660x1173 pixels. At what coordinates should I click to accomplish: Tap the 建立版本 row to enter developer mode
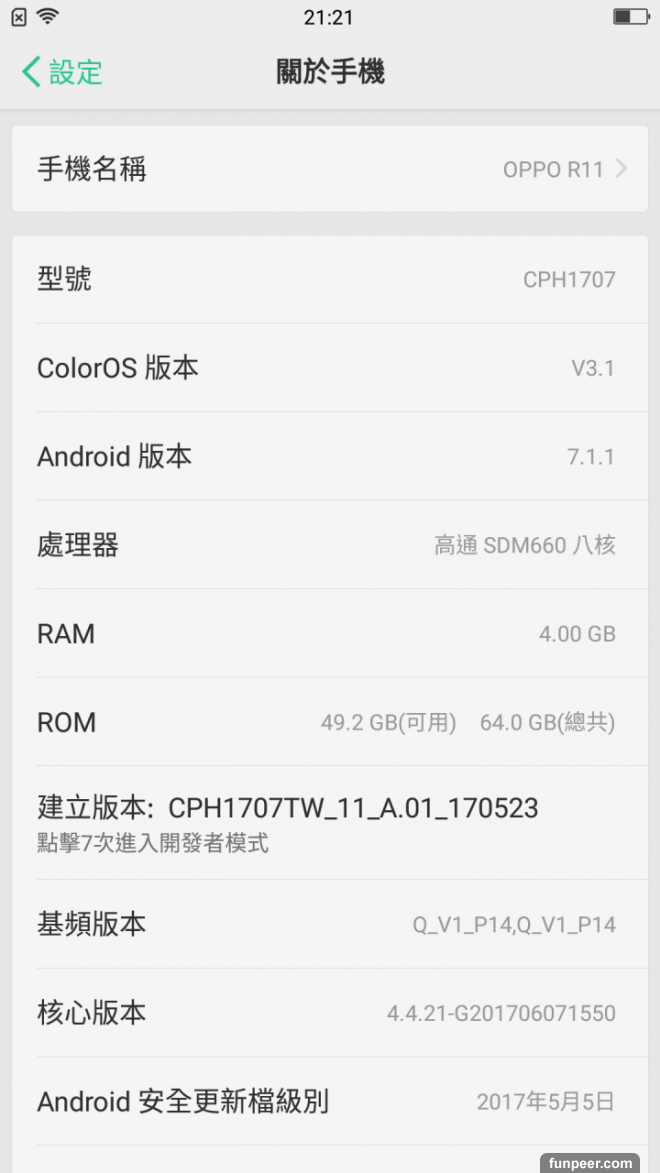point(330,822)
